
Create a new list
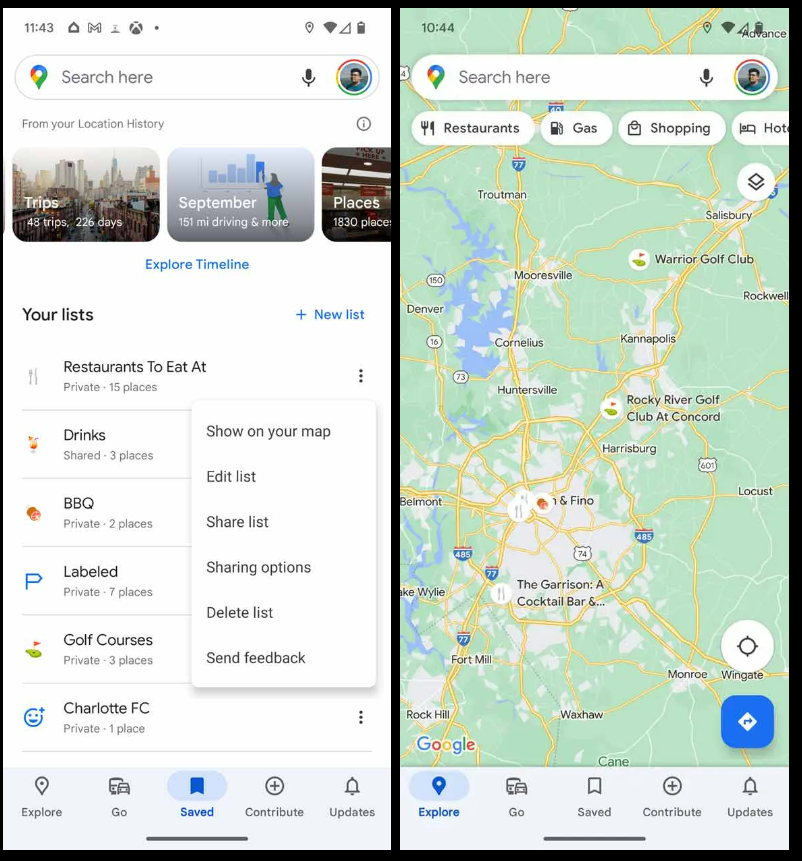[x=330, y=315]
